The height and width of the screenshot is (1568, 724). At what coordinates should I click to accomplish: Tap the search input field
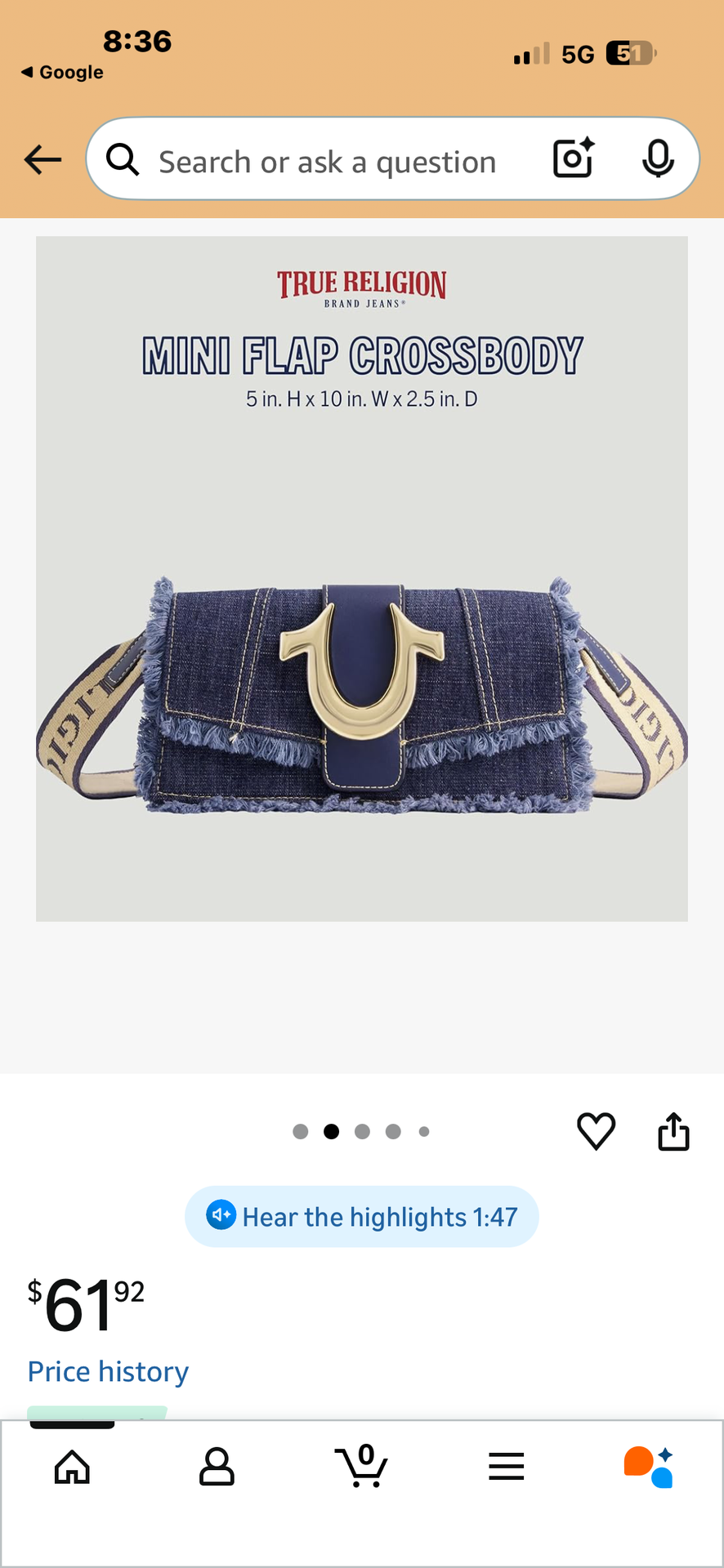pos(327,159)
